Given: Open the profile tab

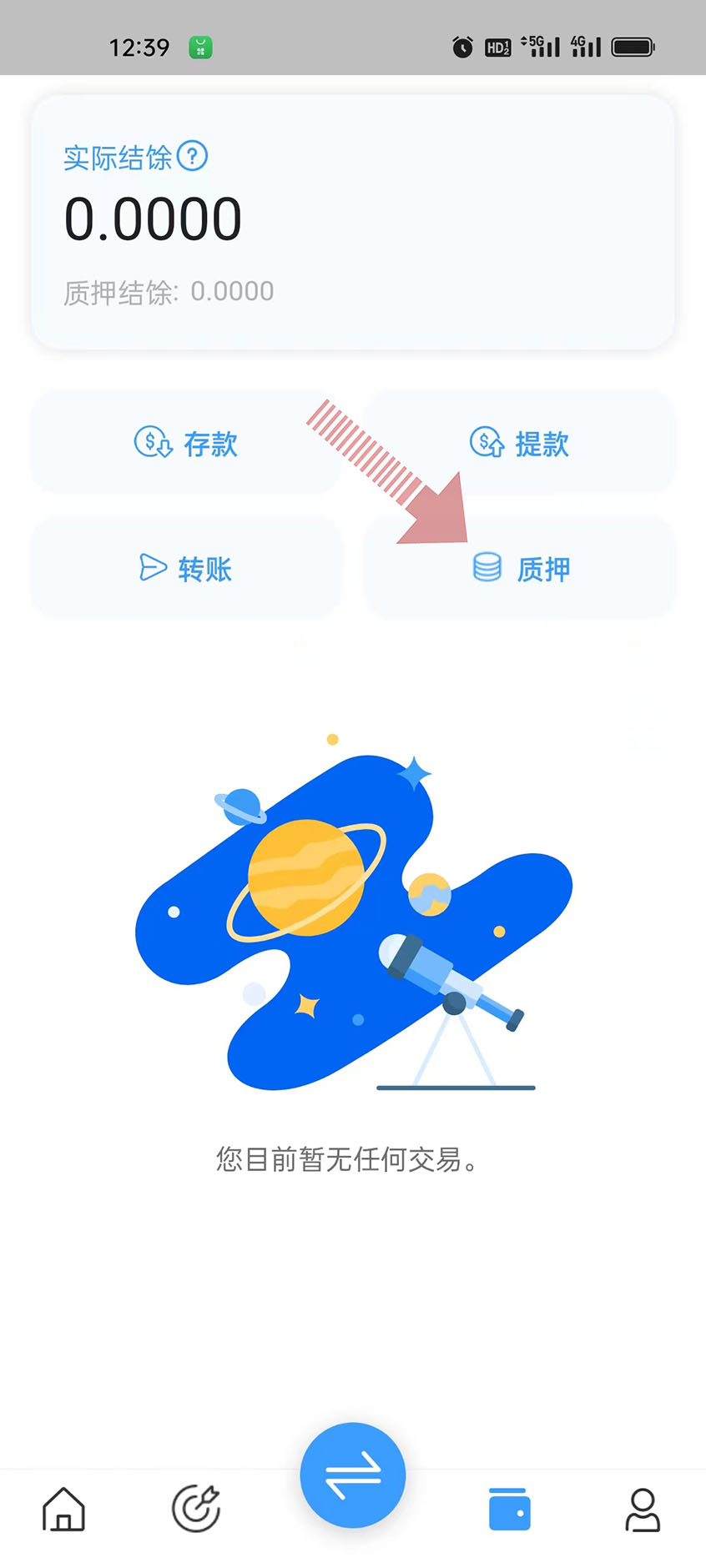Looking at the screenshot, I should [x=643, y=1509].
